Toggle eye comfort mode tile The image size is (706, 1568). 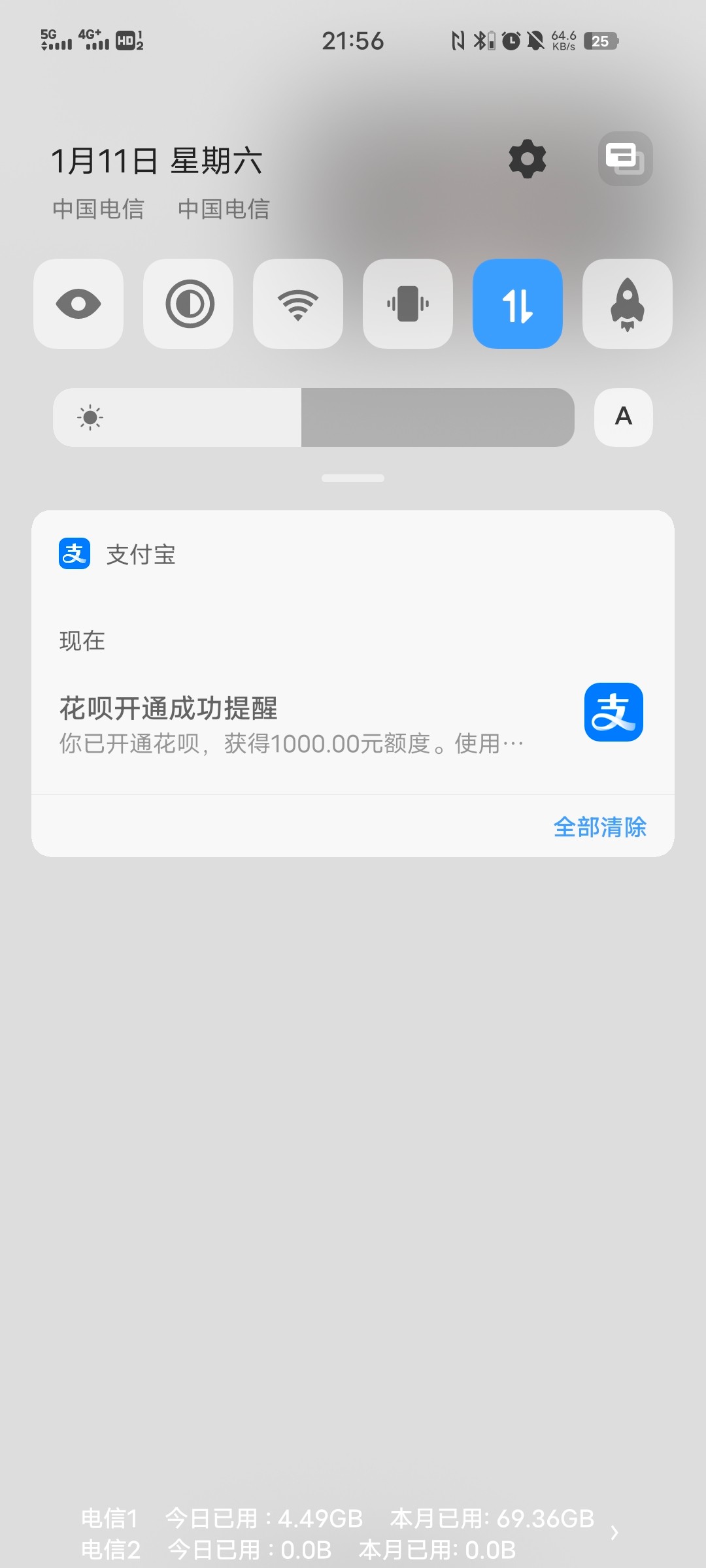pos(78,304)
